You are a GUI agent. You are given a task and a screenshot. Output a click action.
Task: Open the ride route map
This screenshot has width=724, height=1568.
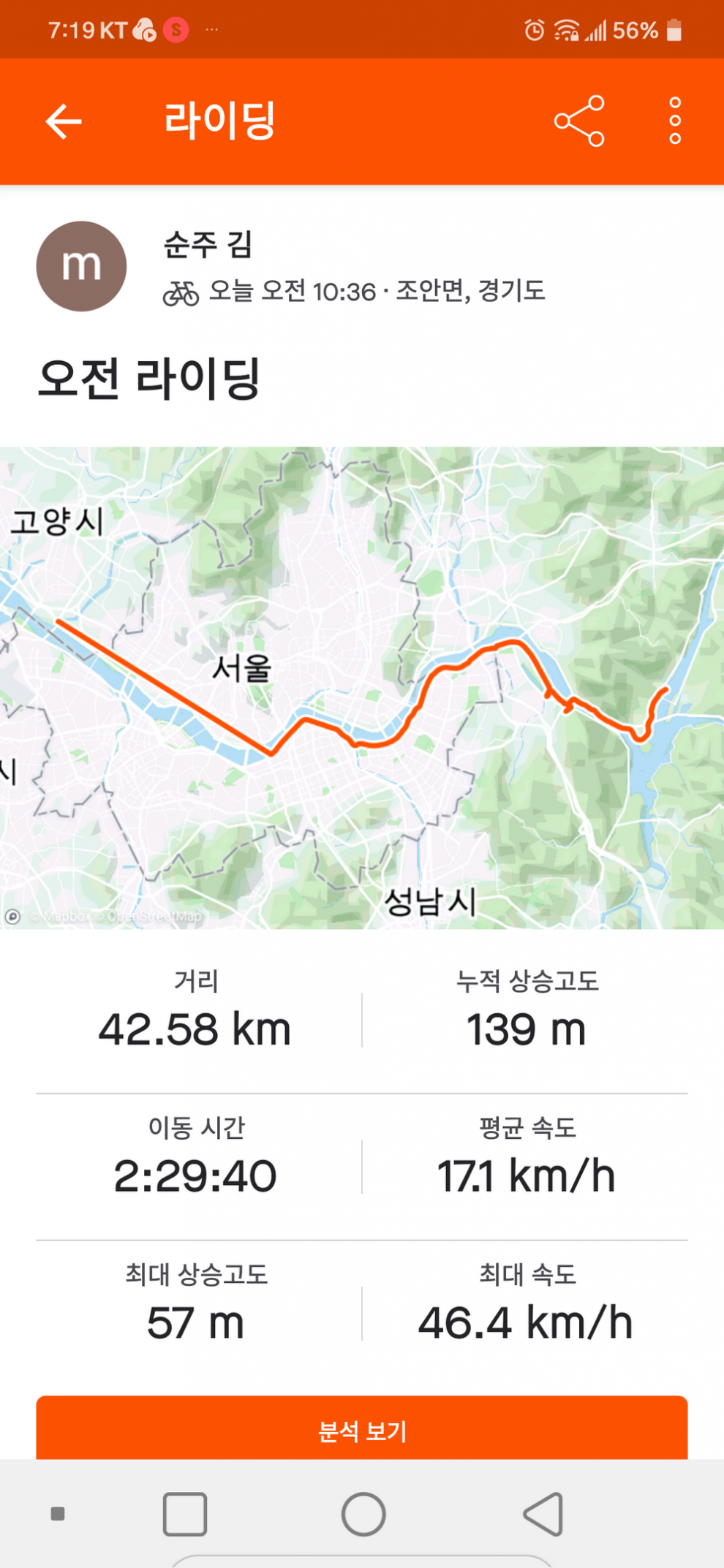click(x=362, y=687)
